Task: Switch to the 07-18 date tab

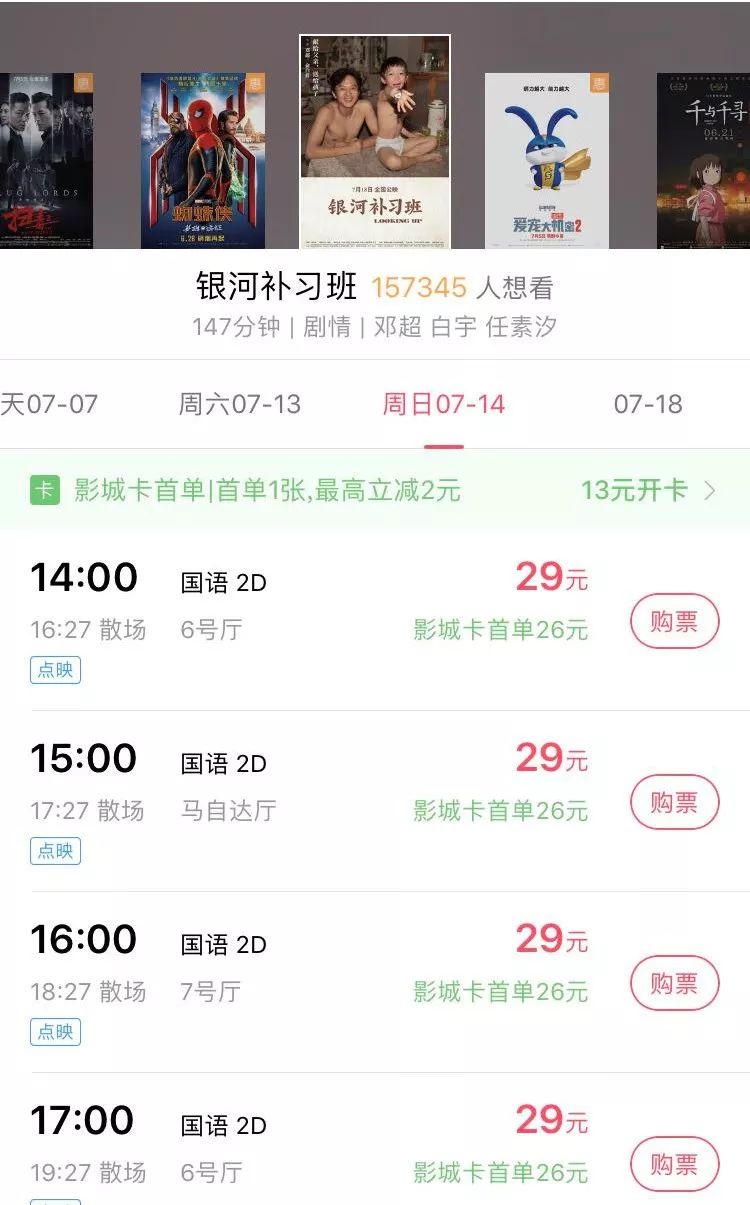Action: coord(648,404)
